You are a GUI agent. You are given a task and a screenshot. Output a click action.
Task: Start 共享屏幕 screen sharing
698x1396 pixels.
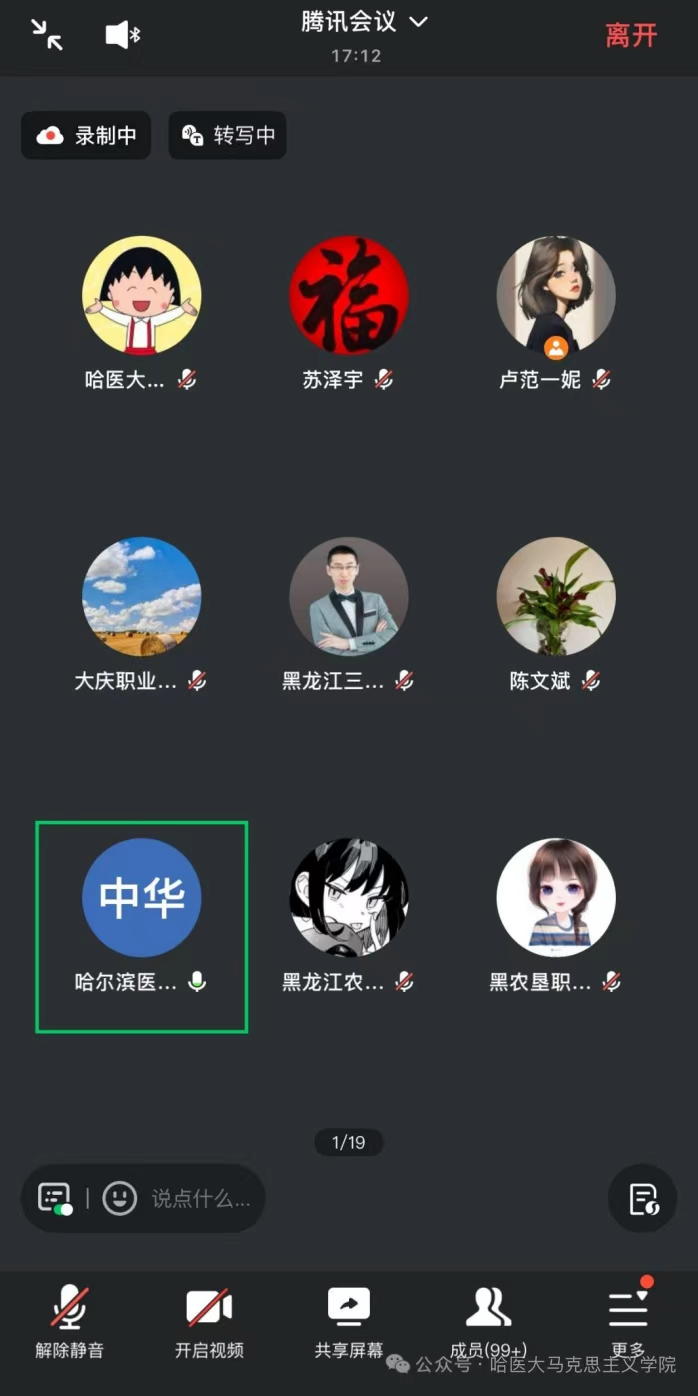pyautogui.click(x=349, y=1321)
